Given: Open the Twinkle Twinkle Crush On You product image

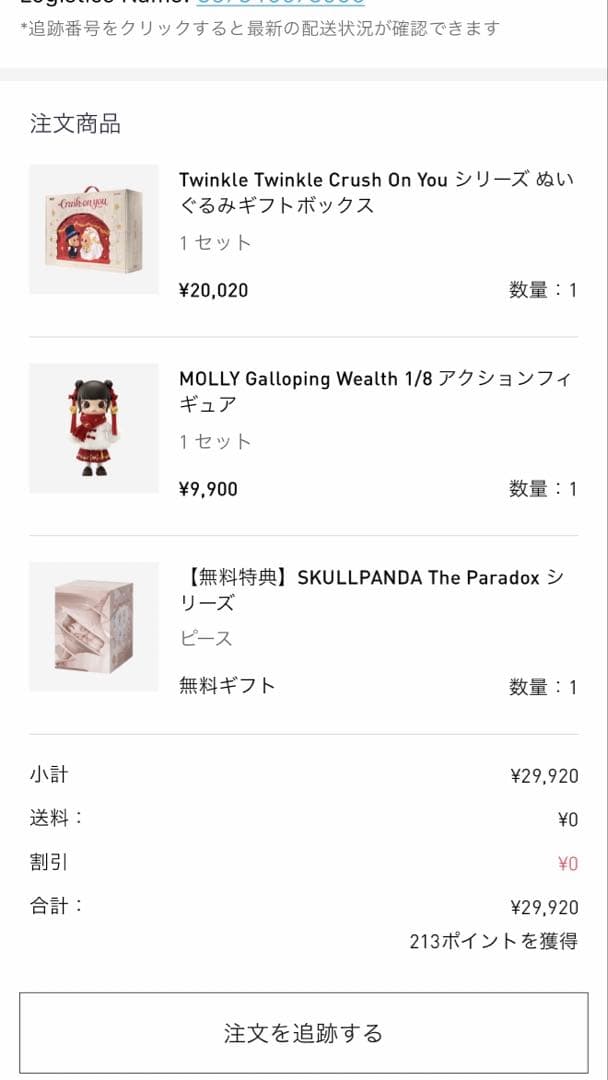Looking at the screenshot, I should (x=94, y=229).
